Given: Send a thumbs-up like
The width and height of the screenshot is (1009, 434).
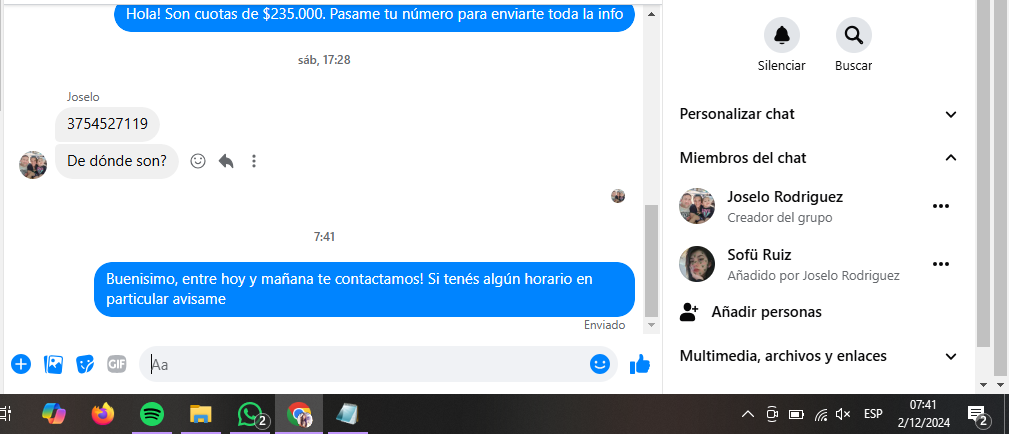Looking at the screenshot, I should 640,364.
